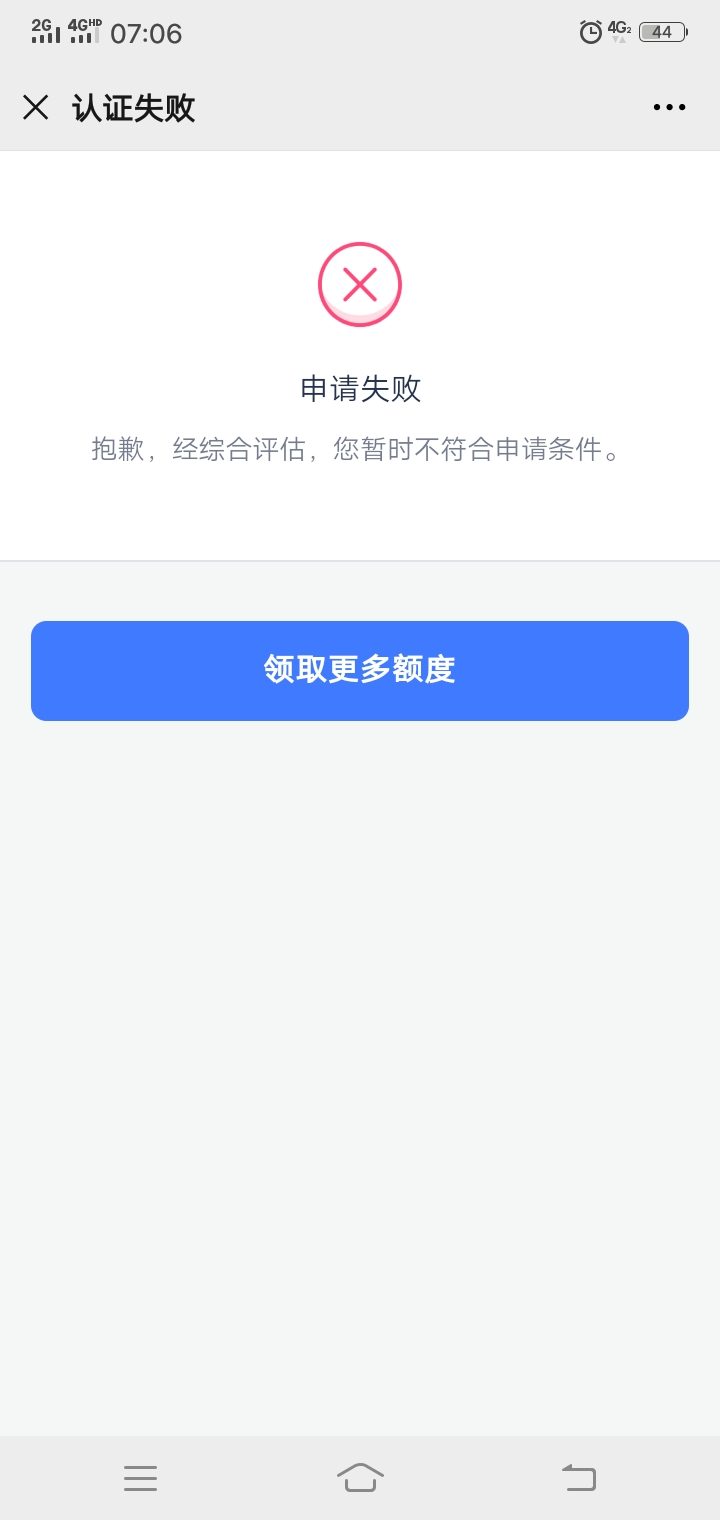
Task: Go back with the system back button
Action: [x=579, y=1478]
